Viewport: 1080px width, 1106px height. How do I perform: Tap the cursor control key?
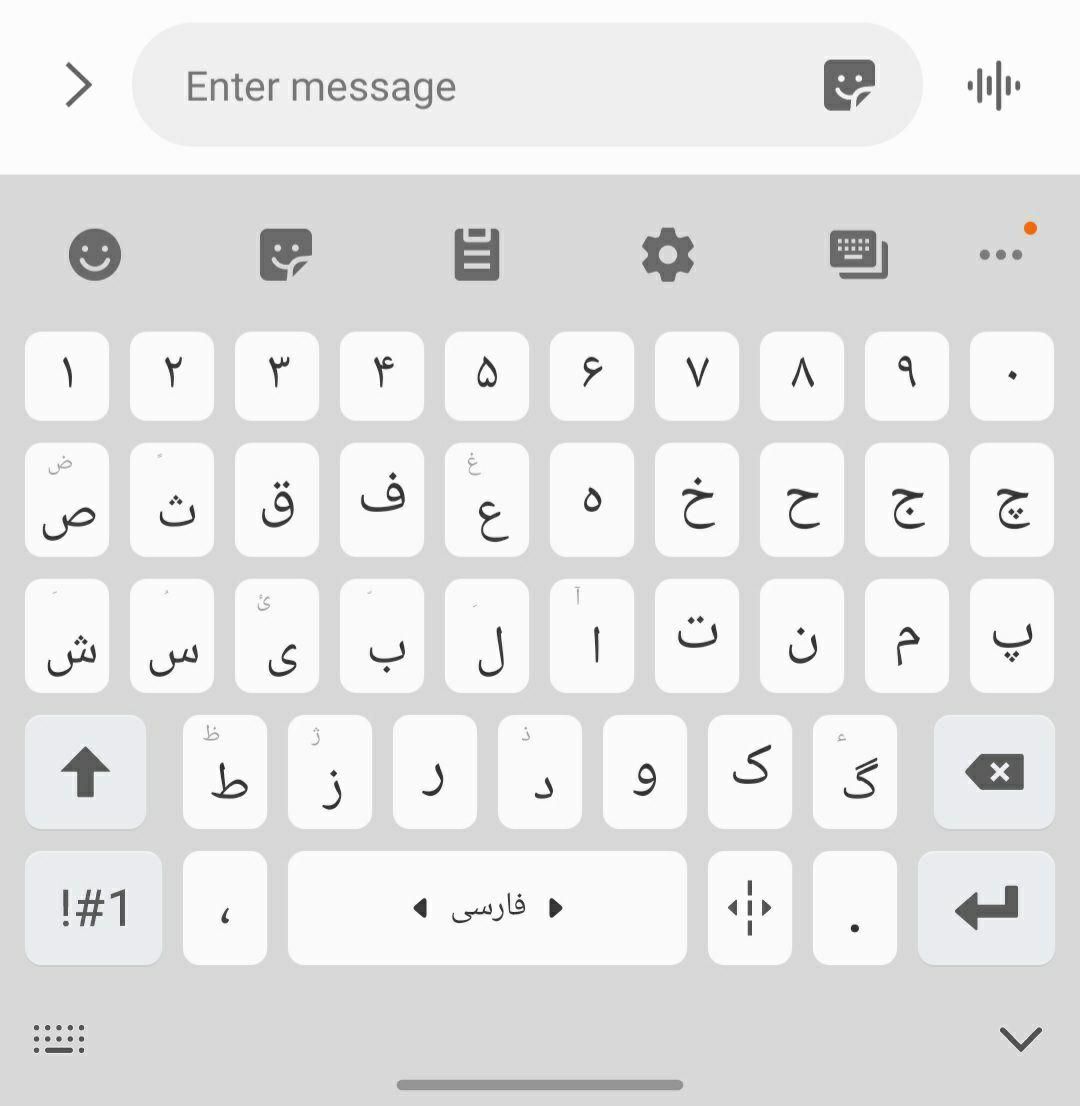pos(749,908)
